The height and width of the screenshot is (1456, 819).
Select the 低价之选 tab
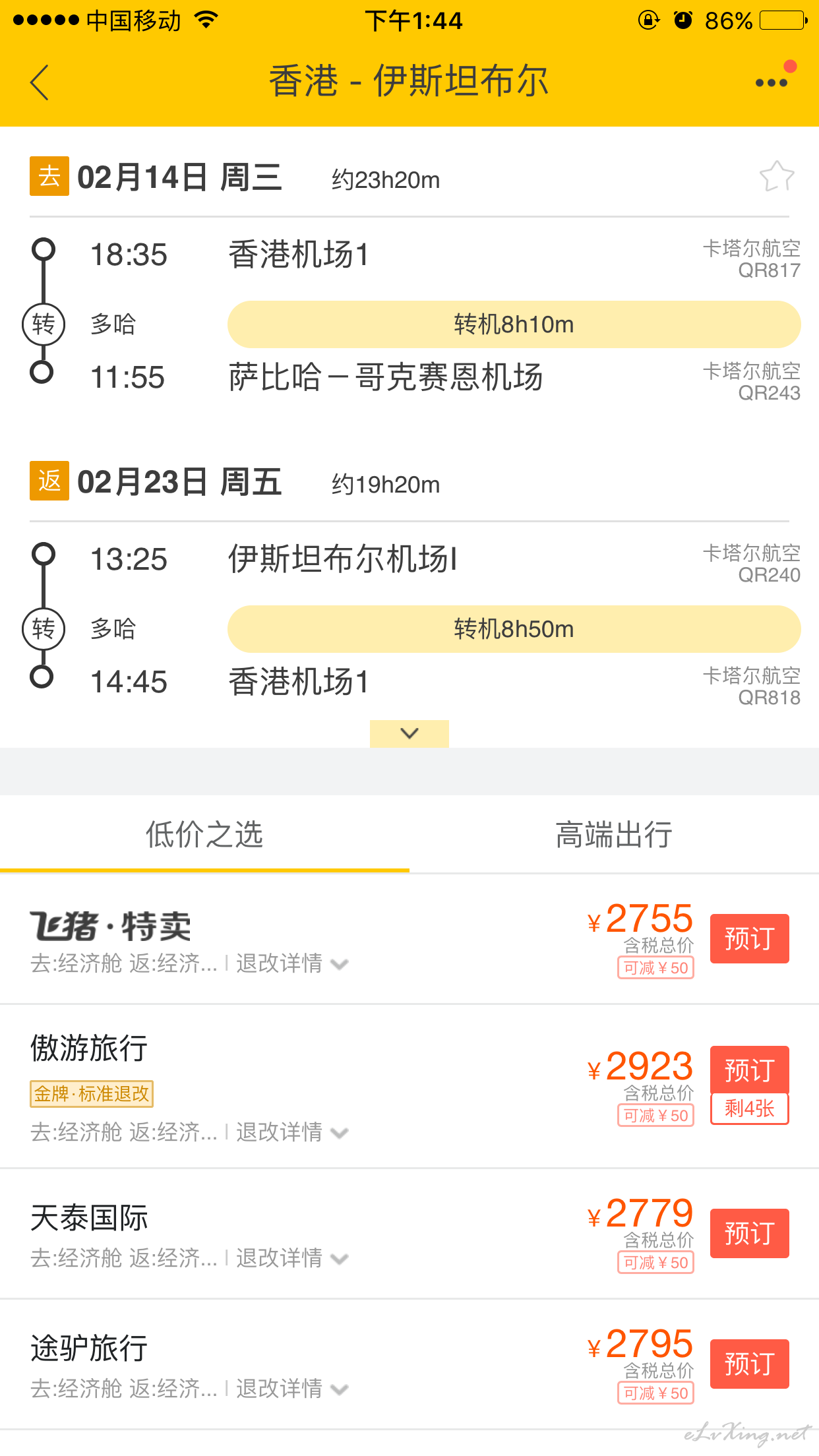pos(204,834)
